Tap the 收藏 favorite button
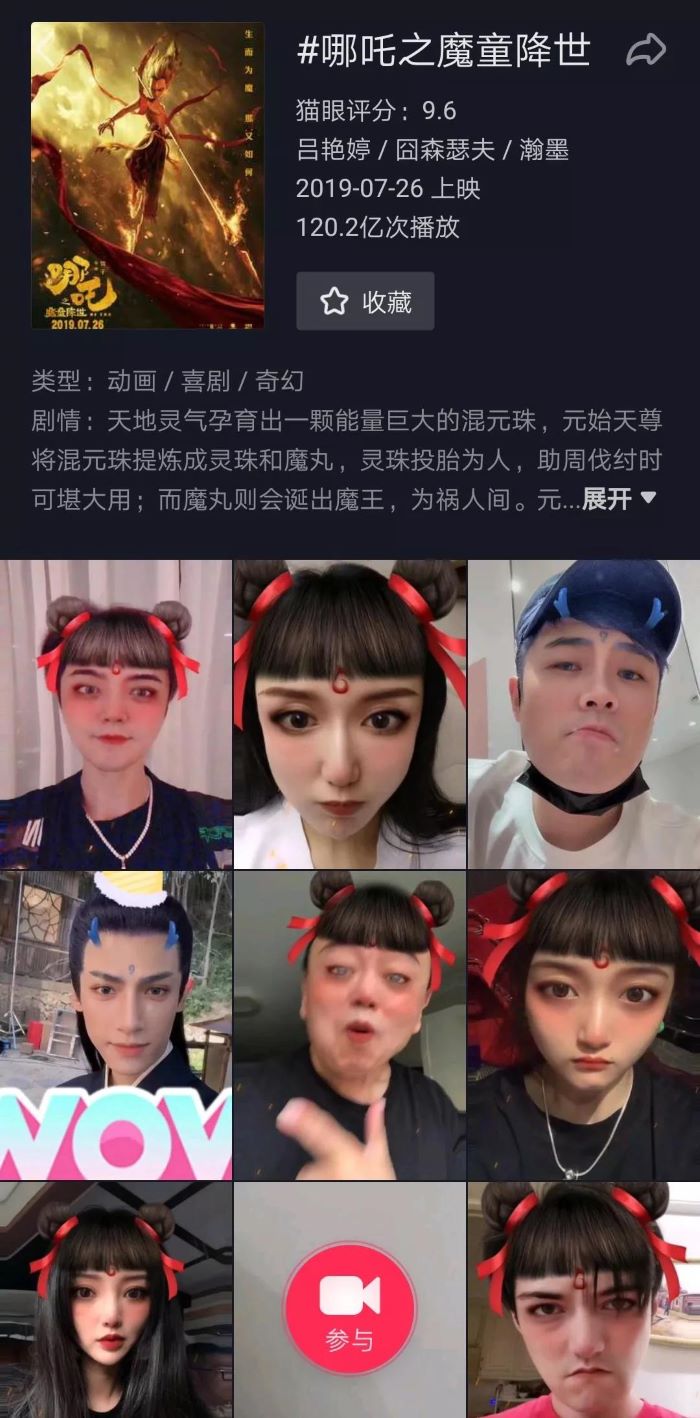Viewport: 700px width, 1418px height. pos(365,301)
